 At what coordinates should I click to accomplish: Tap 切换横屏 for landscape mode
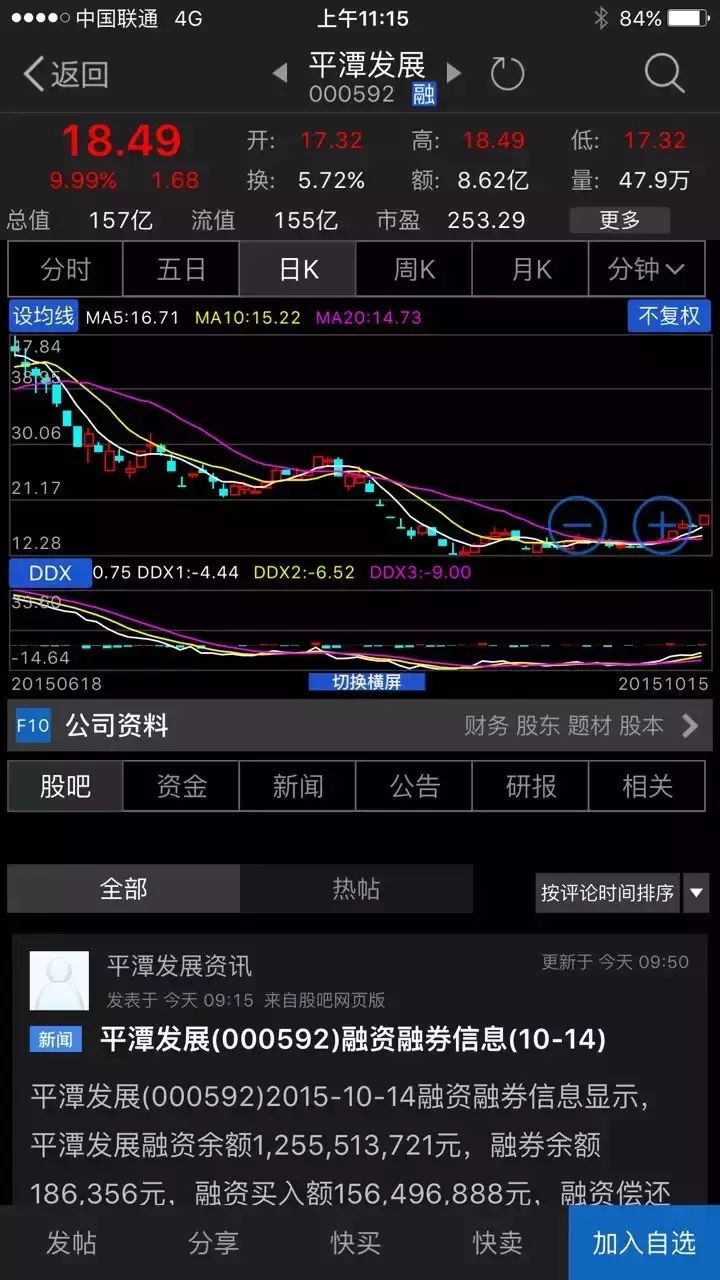(366, 682)
